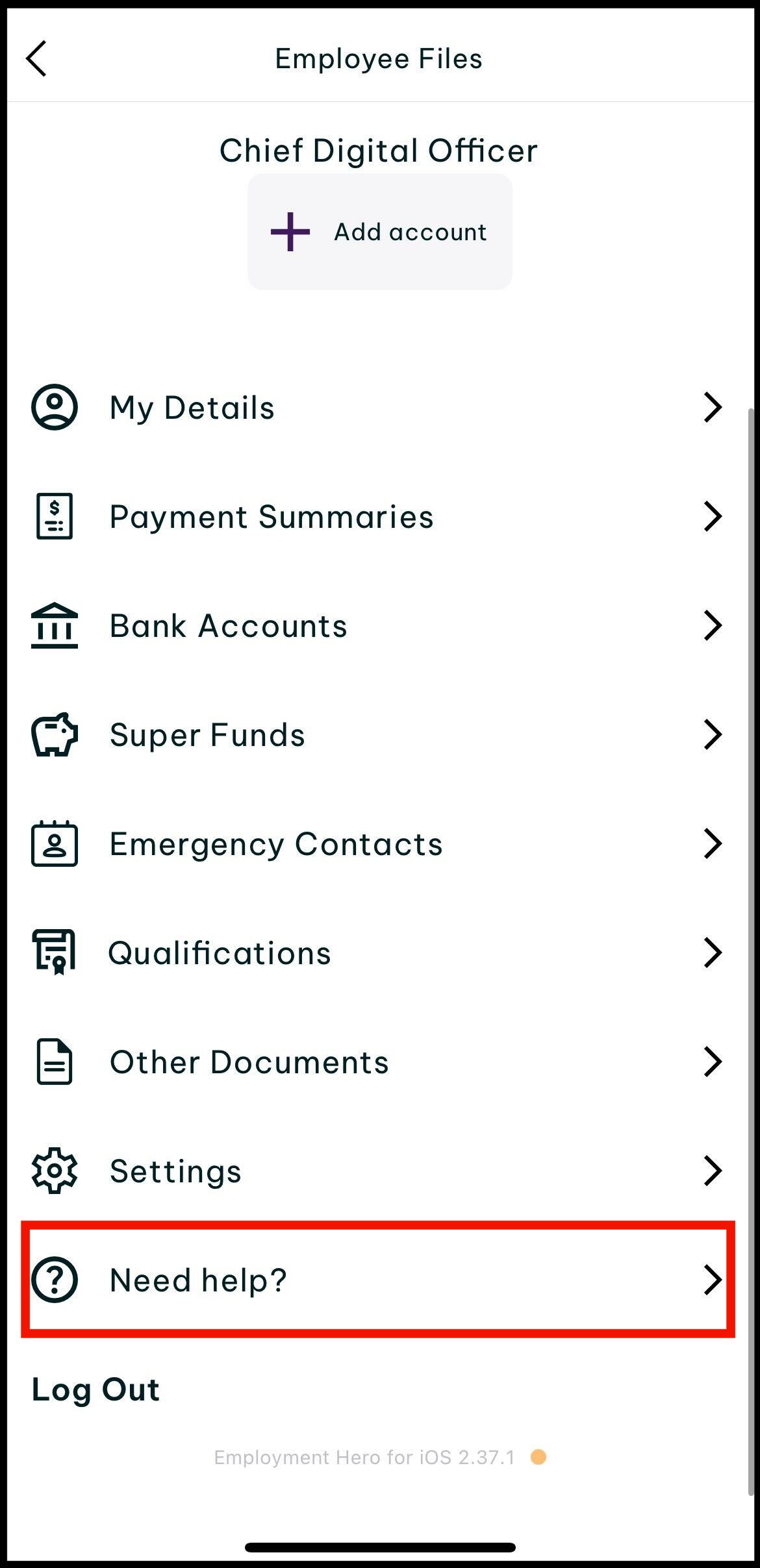Open the Bank Accounts row
Screen dimensions: 760x1568
tap(377, 626)
